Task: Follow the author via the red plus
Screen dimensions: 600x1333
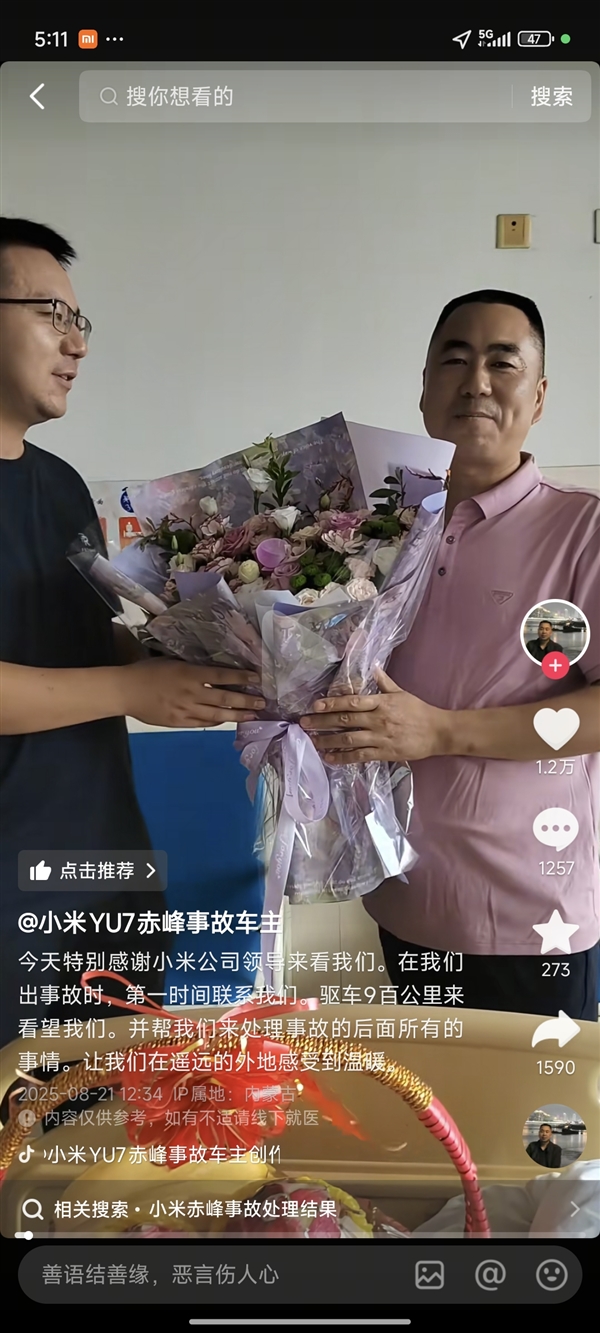Action: (556, 666)
